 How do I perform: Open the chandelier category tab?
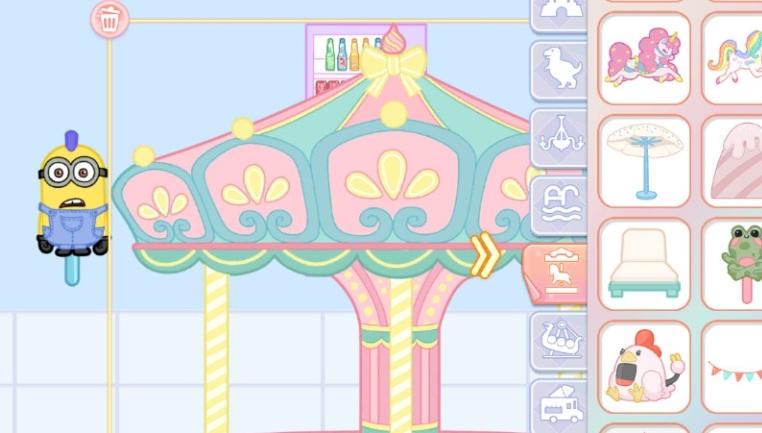557,137
